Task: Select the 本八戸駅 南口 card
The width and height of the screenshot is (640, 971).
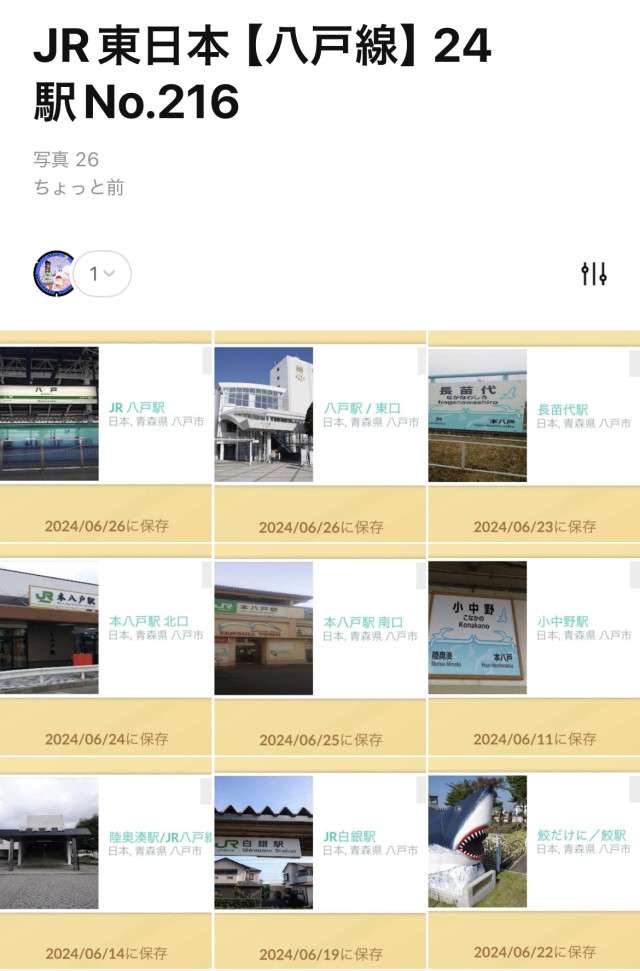Action: (319, 627)
